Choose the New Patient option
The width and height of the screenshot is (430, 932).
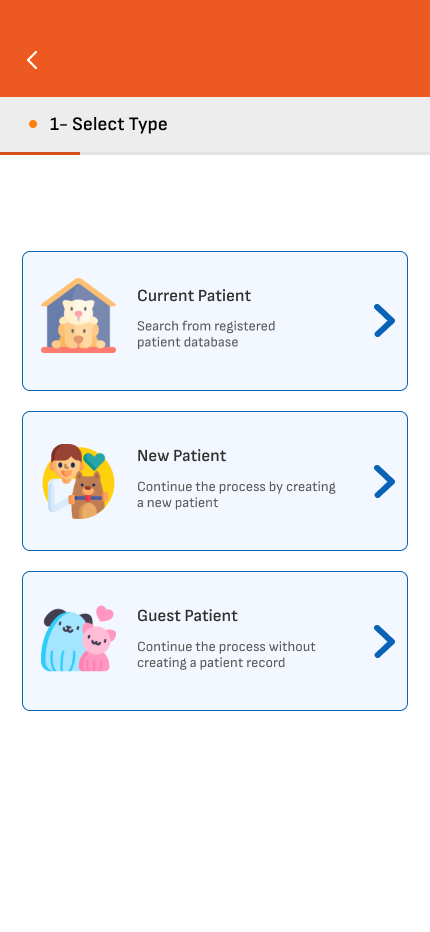tap(215, 481)
